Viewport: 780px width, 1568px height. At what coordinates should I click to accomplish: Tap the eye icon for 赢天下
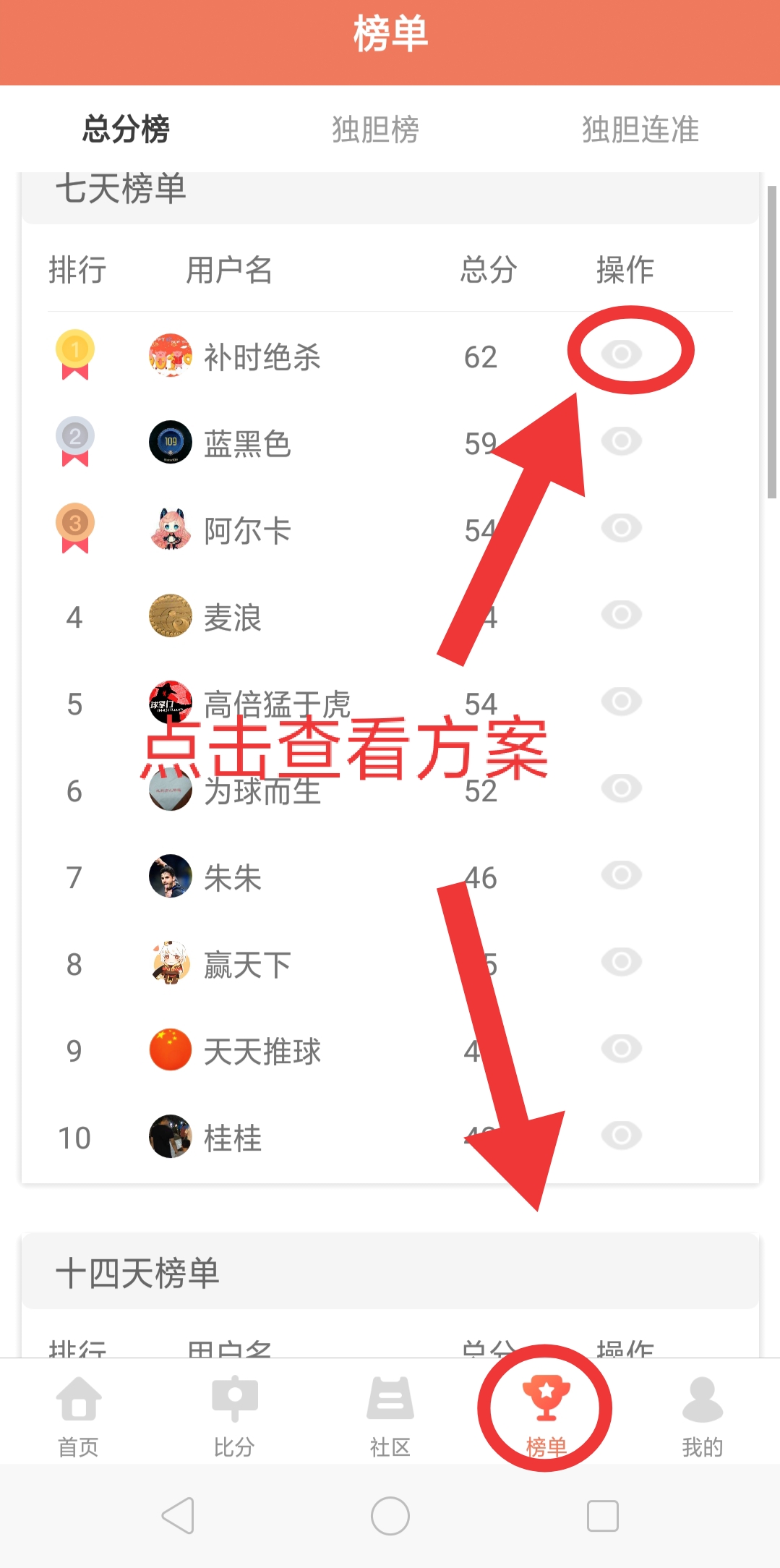click(x=621, y=962)
